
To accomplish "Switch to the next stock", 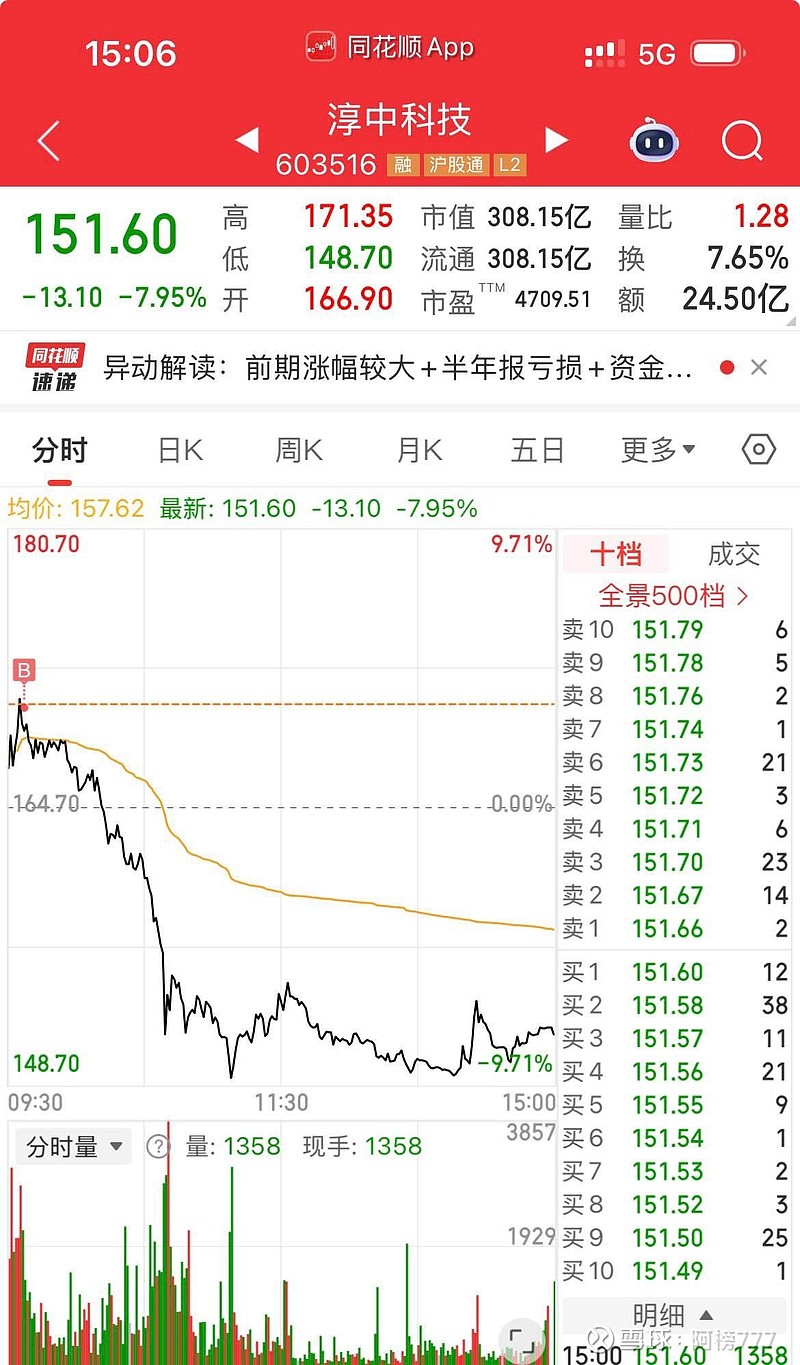I will (x=556, y=141).
